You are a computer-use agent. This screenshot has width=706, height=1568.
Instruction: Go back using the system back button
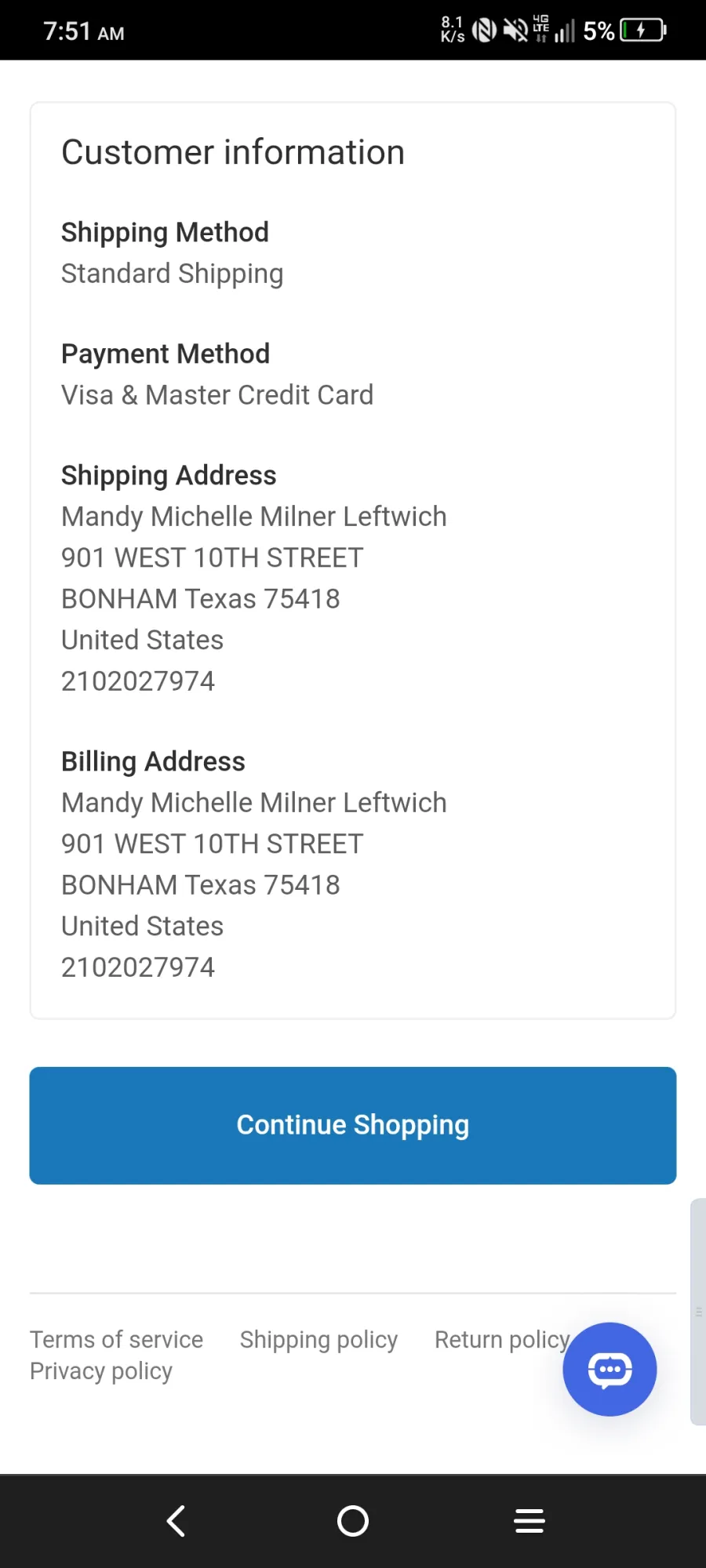(176, 1521)
